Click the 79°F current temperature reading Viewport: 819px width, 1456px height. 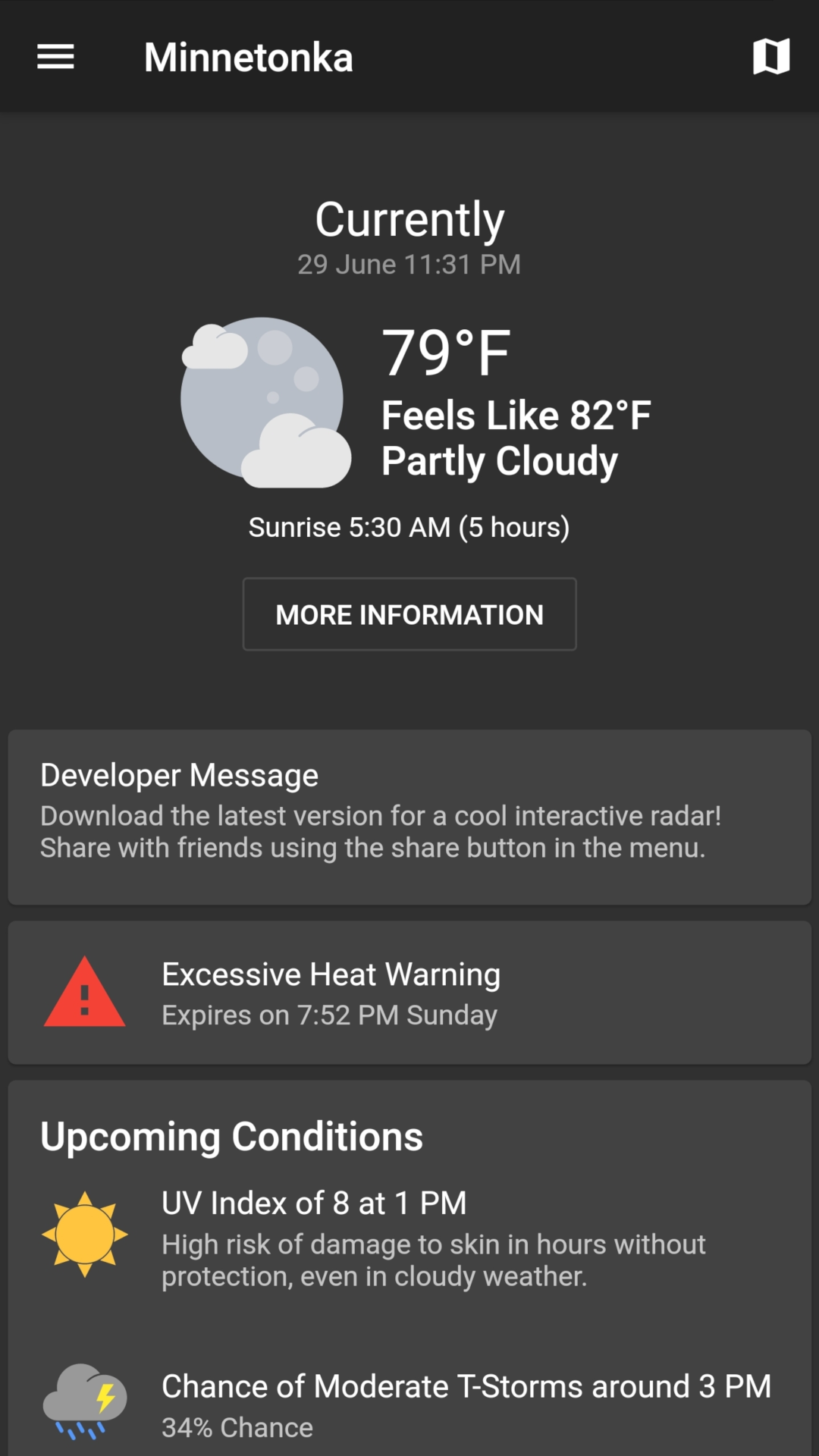[447, 353]
